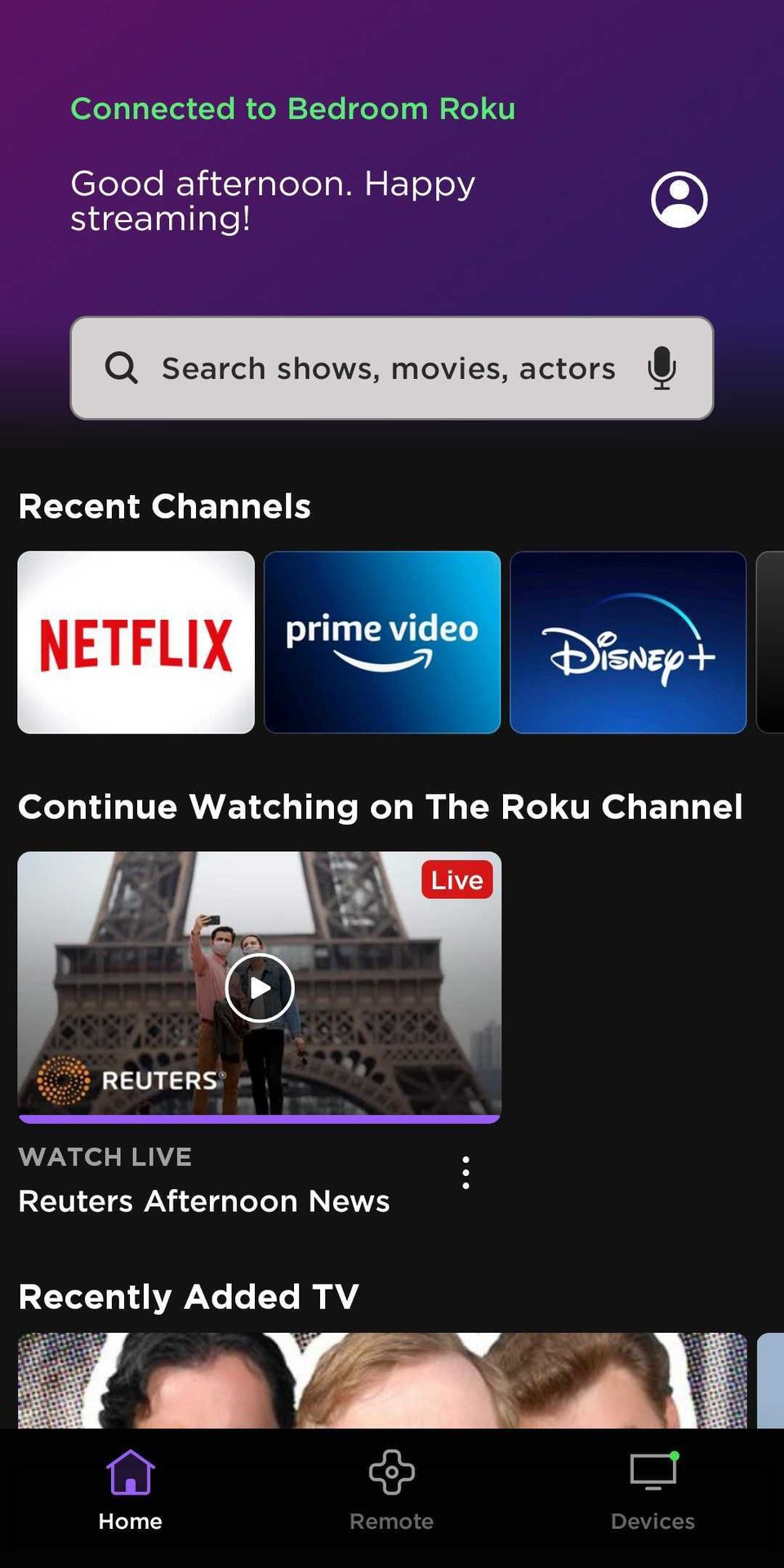The height and width of the screenshot is (1568, 784).
Task: Switch to the Remote tab
Action: (x=392, y=1491)
